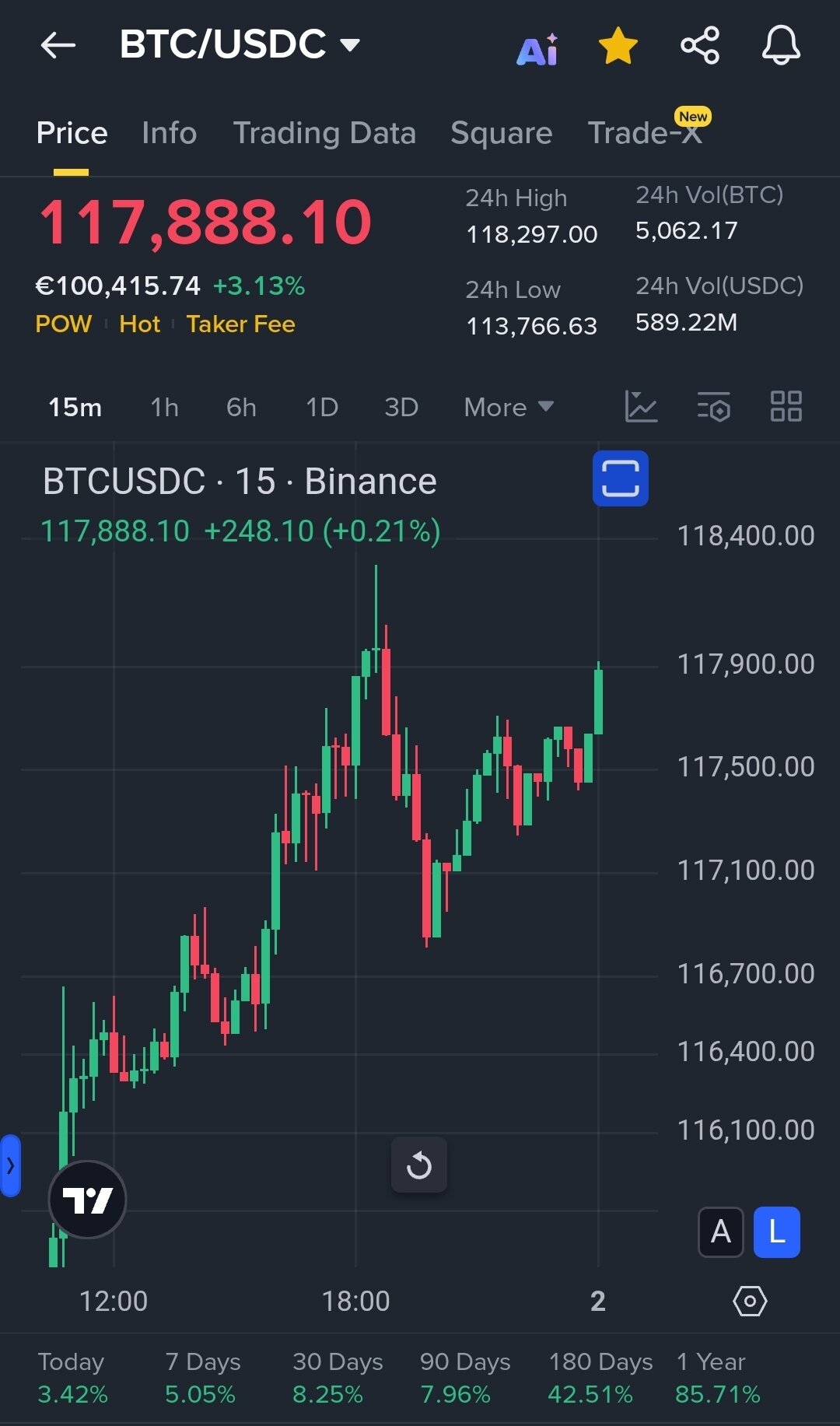Viewport: 840px width, 1426px height.
Task: Select the 1D chart interval
Action: (321, 407)
